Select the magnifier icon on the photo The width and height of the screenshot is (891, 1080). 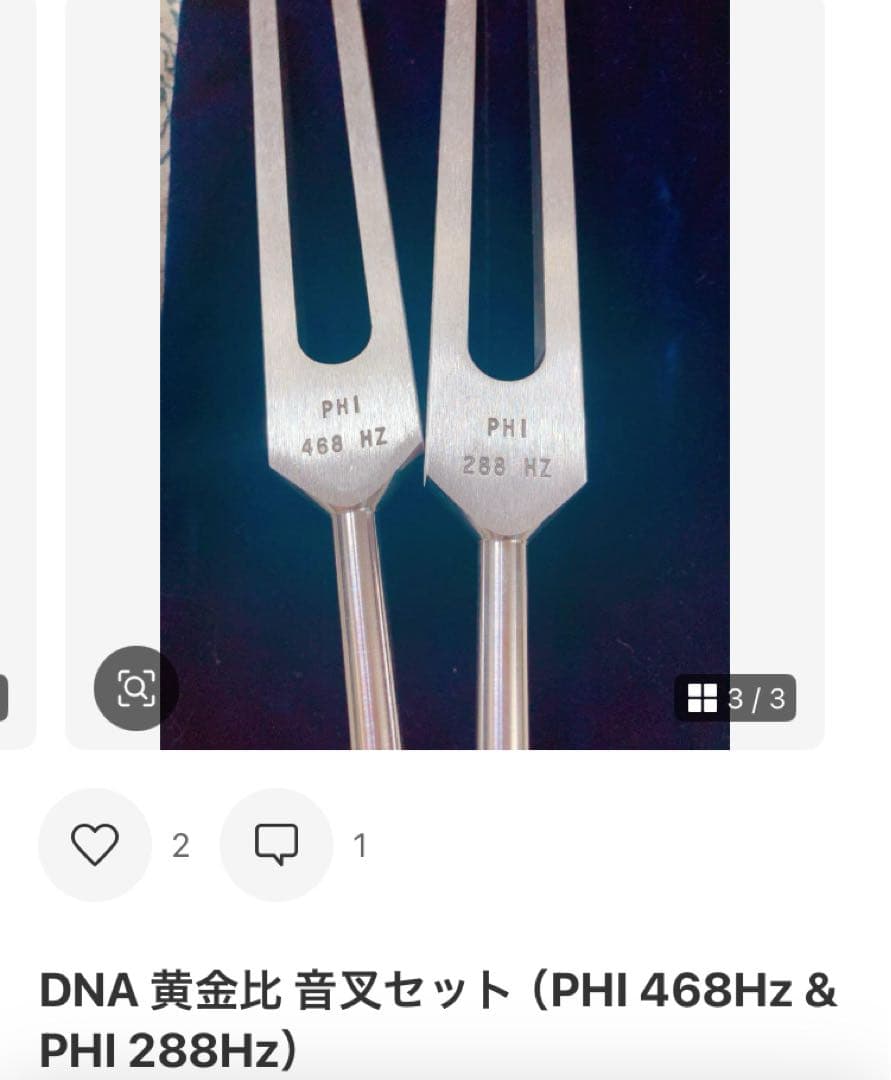coord(135,688)
